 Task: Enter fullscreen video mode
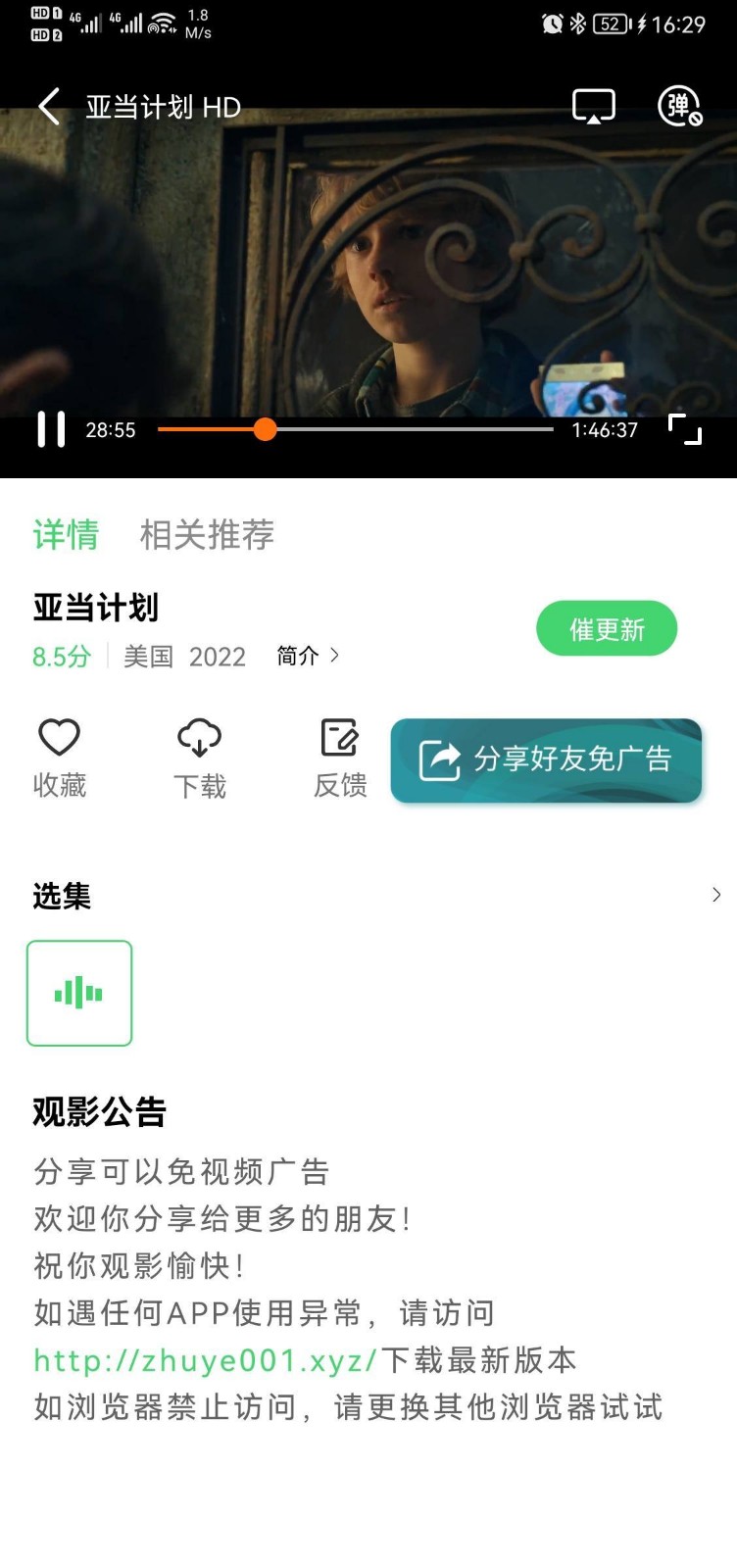click(685, 429)
